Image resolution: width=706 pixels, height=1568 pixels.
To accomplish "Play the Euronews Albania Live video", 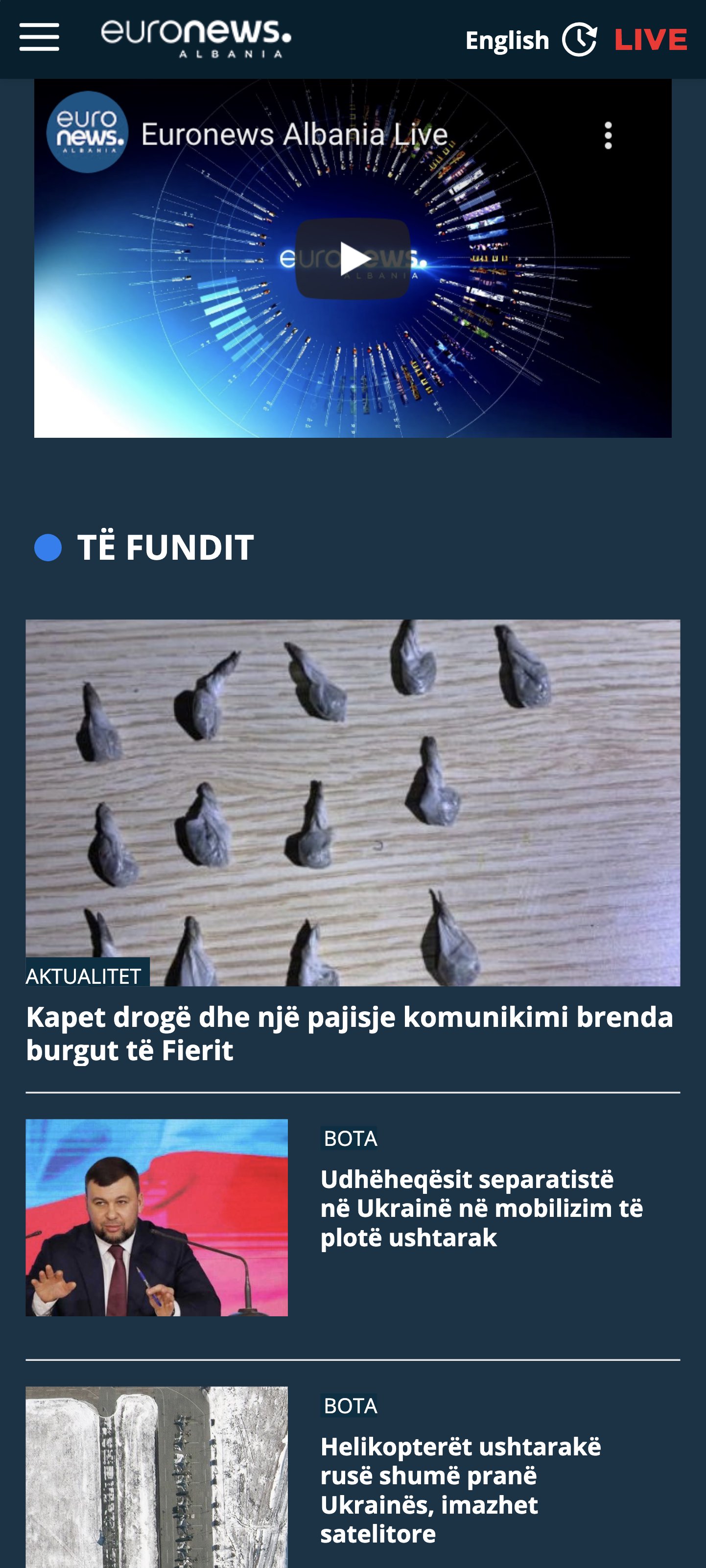I will (x=353, y=258).
